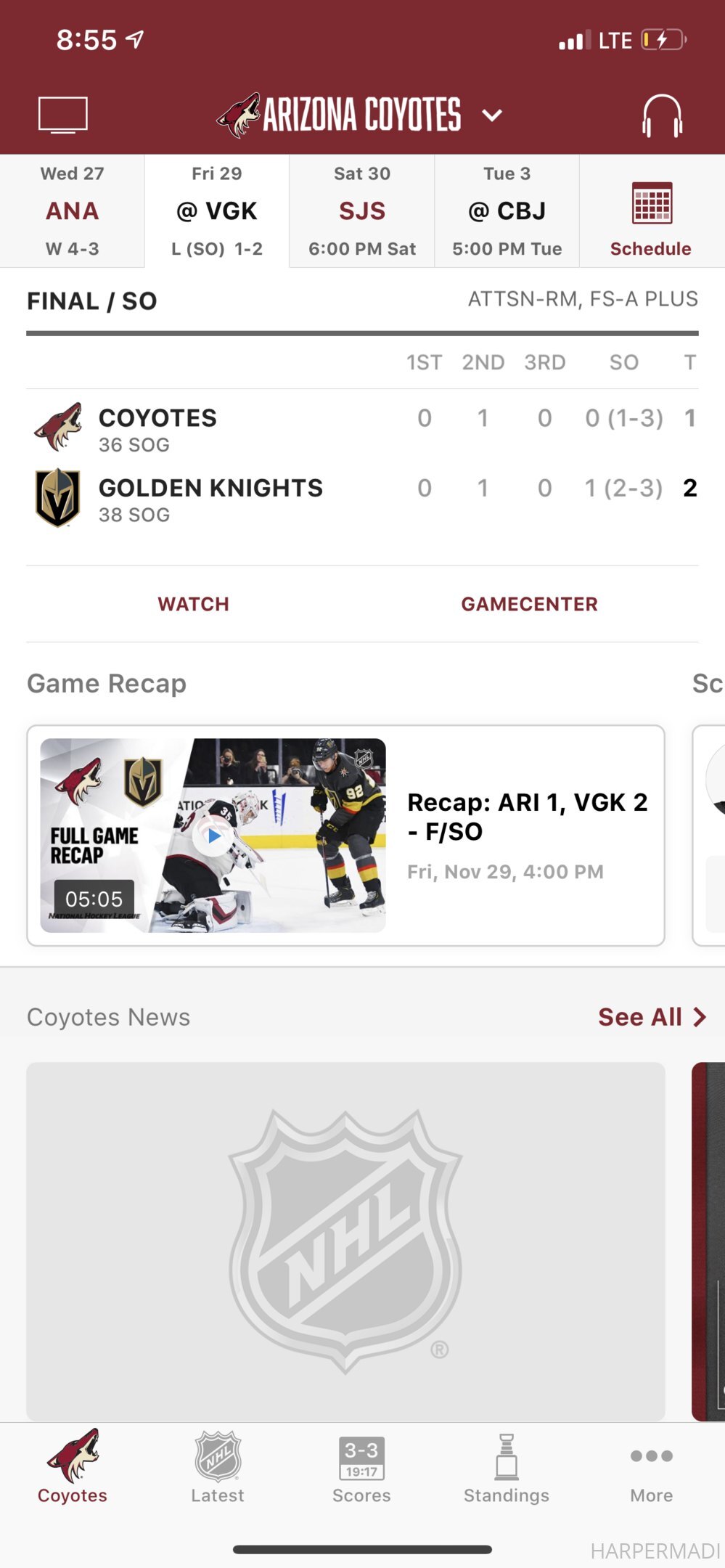This screenshot has height=1568, width=725.
Task: Select the Wed 27 ANA game
Action: coord(72,211)
